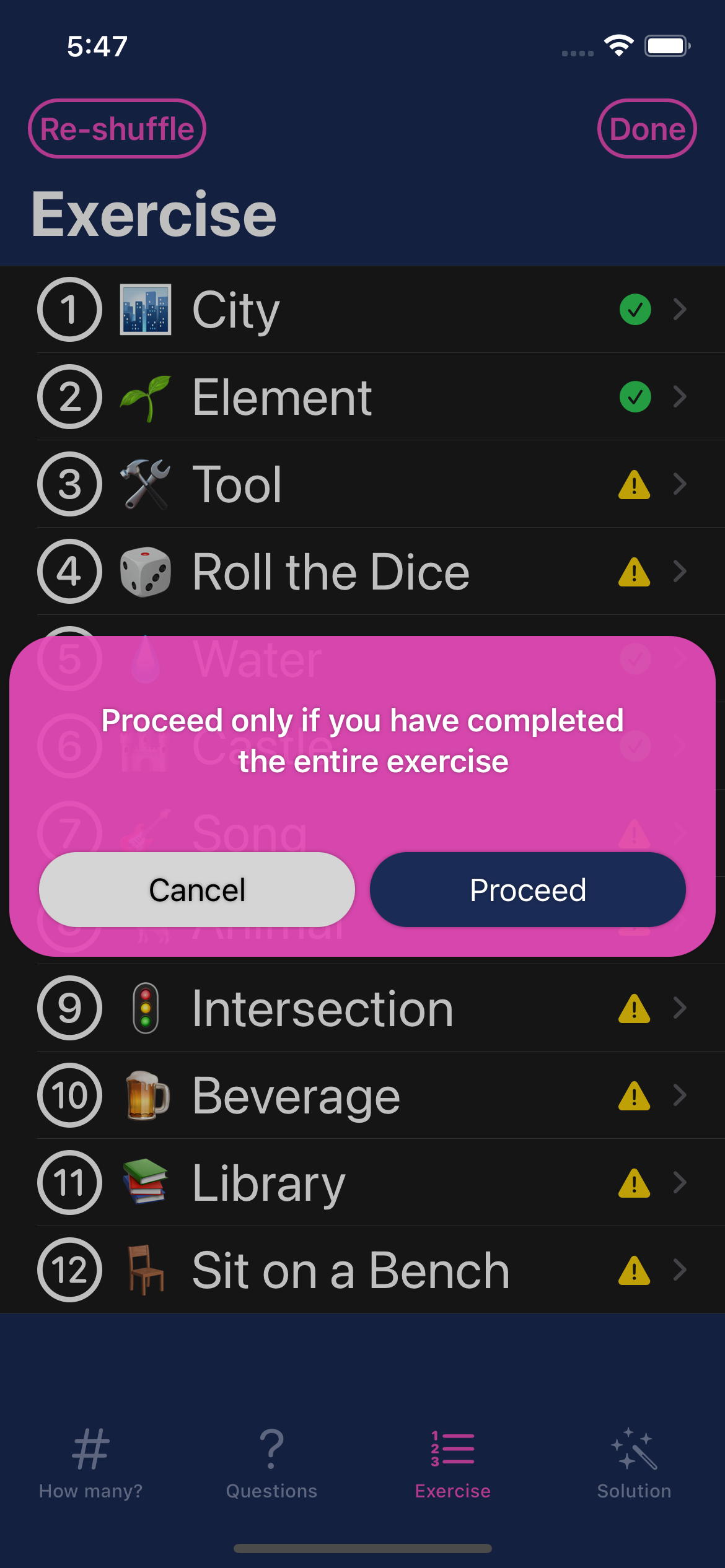
Task: Open the Intersection exercise row
Action: pyautogui.click(x=362, y=1008)
